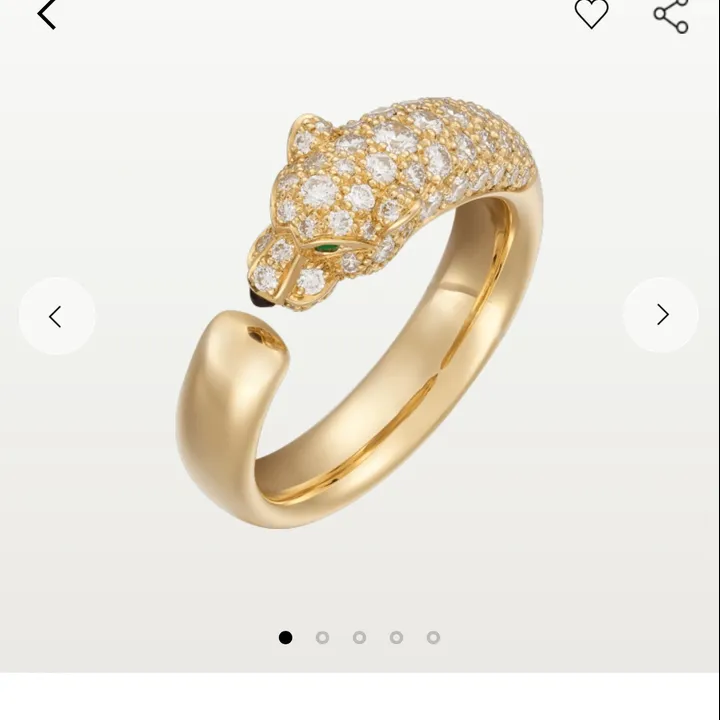Share this ring product

pyautogui.click(x=671, y=14)
